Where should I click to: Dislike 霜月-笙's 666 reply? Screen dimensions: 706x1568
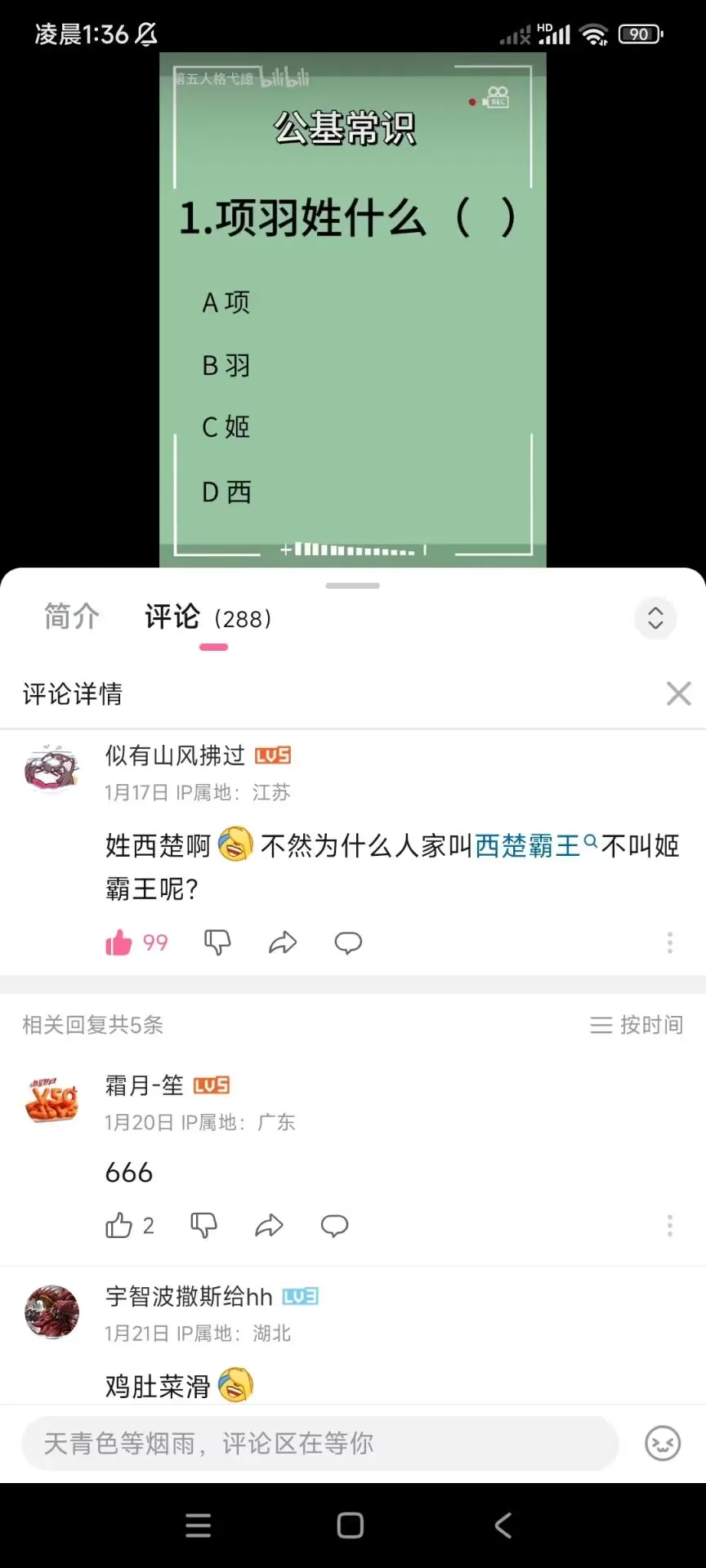tap(203, 1225)
